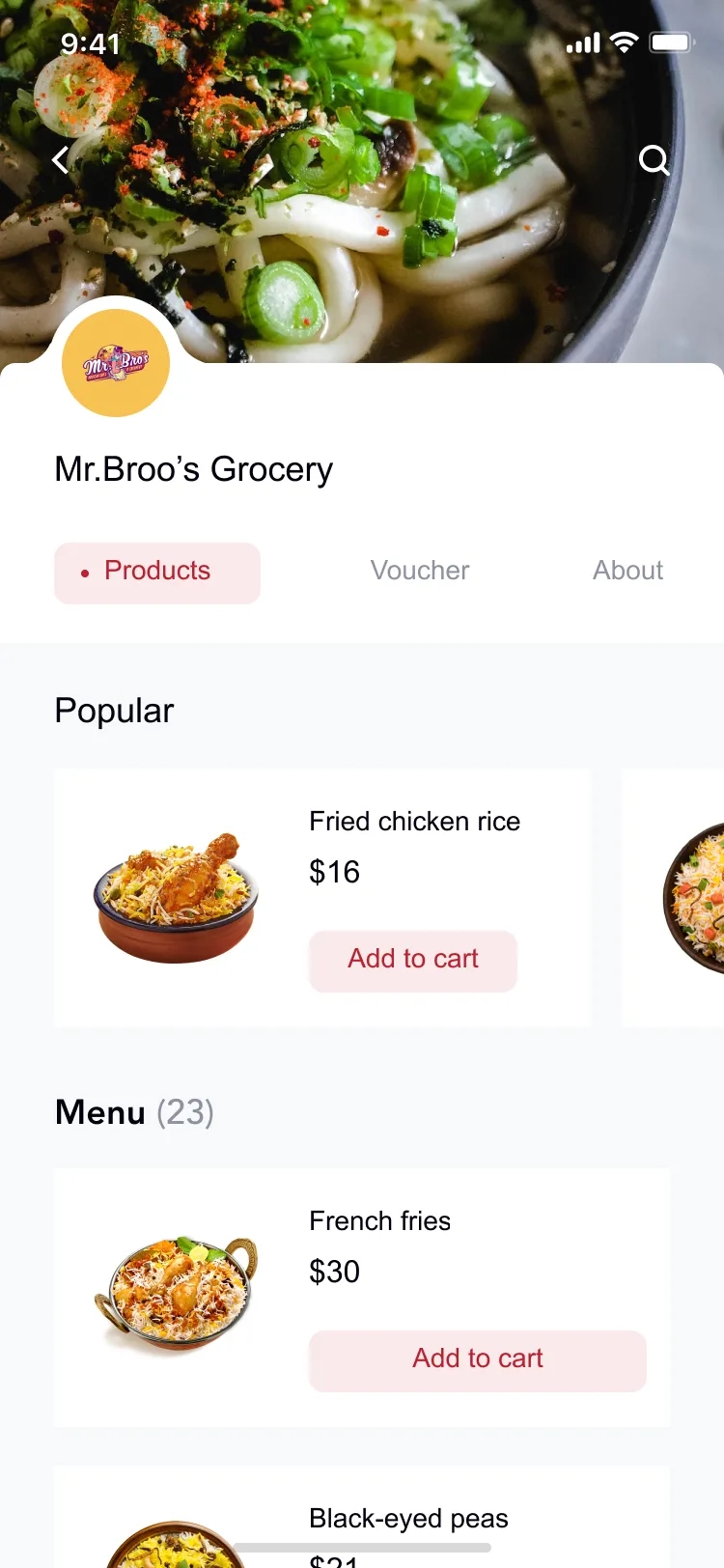
Task: Open search with the magnifier icon
Action: [x=654, y=160]
